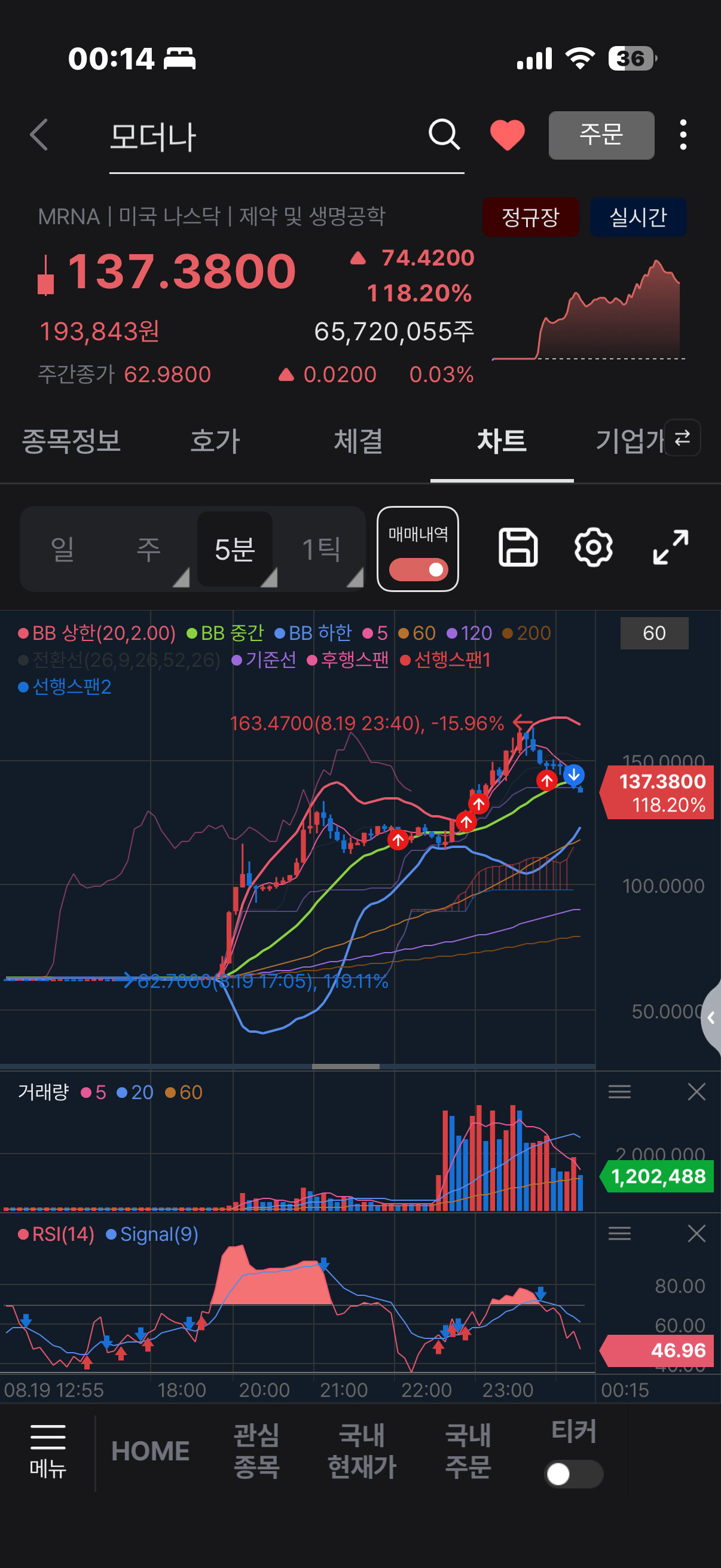
Task: Turn off the 매매내역 toggle
Action: click(x=418, y=569)
